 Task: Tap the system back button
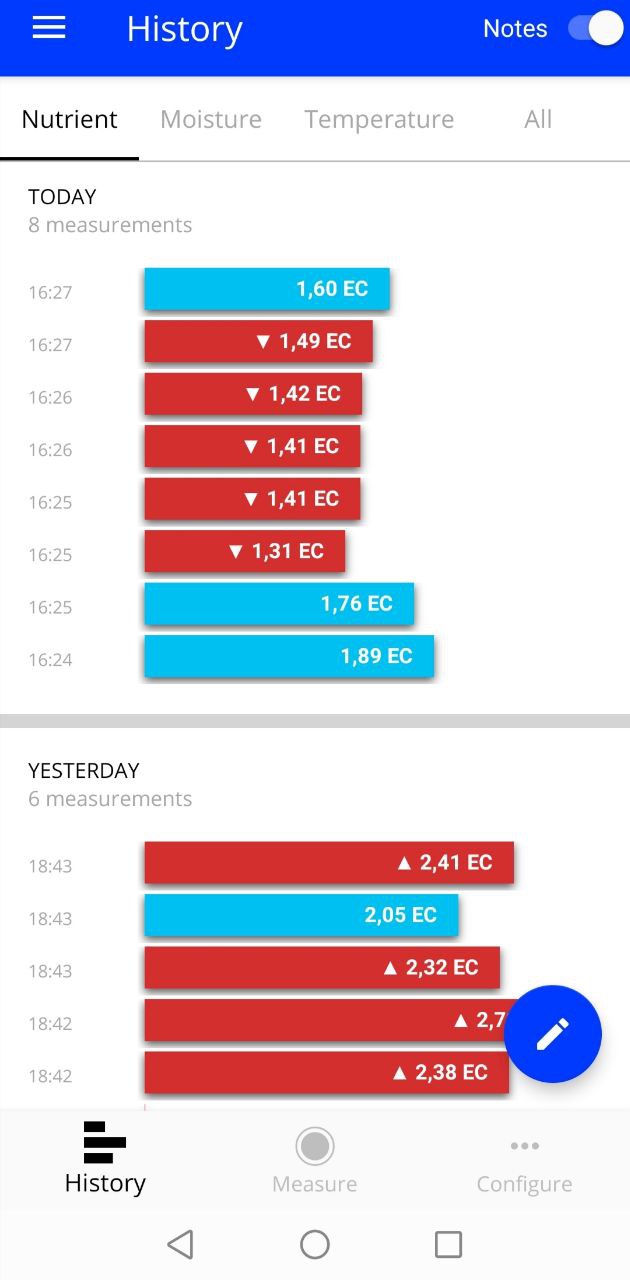pyautogui.click(x=180, y=1244)
